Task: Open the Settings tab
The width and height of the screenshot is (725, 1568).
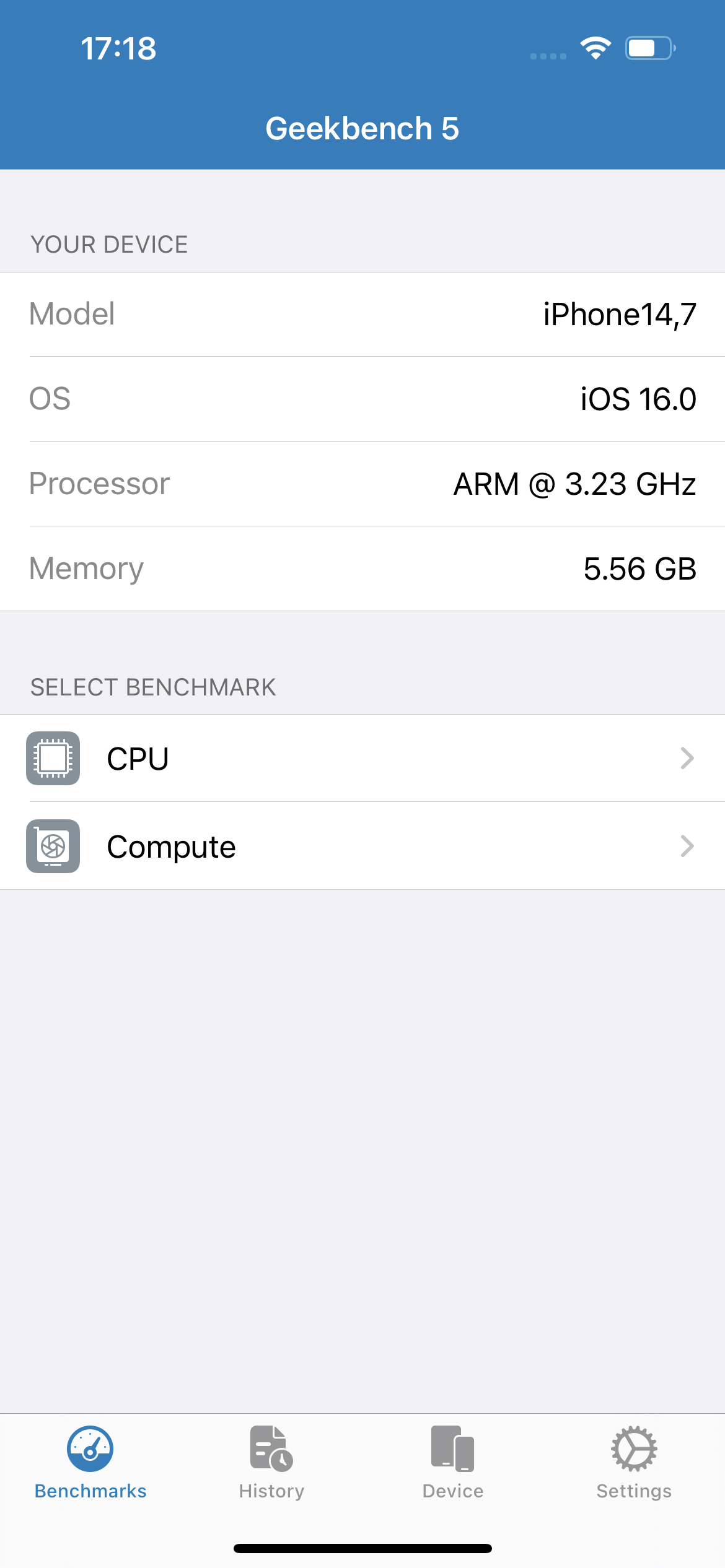Action: click(x=634, y=1463)
